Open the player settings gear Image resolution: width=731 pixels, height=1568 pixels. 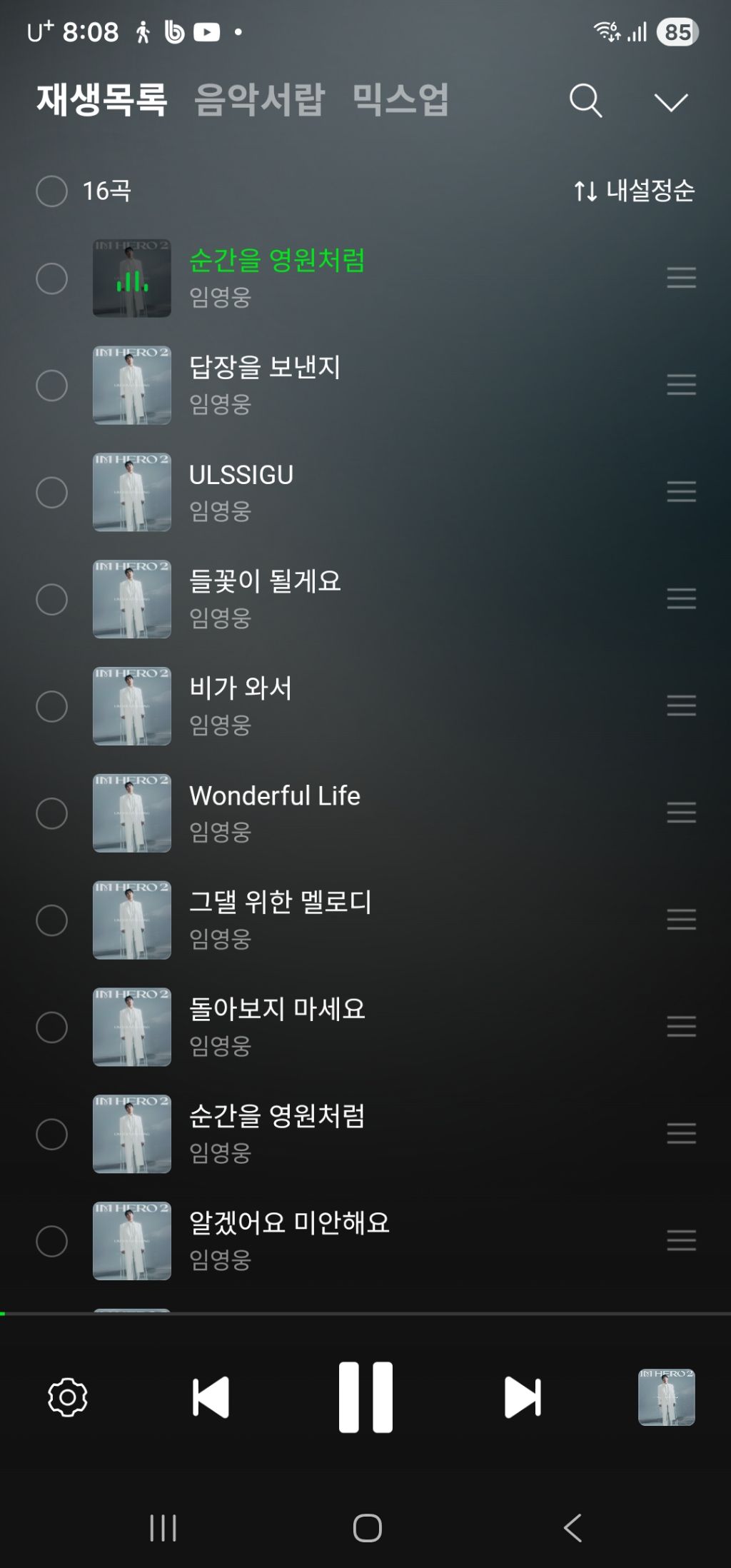pos(68,1397)
